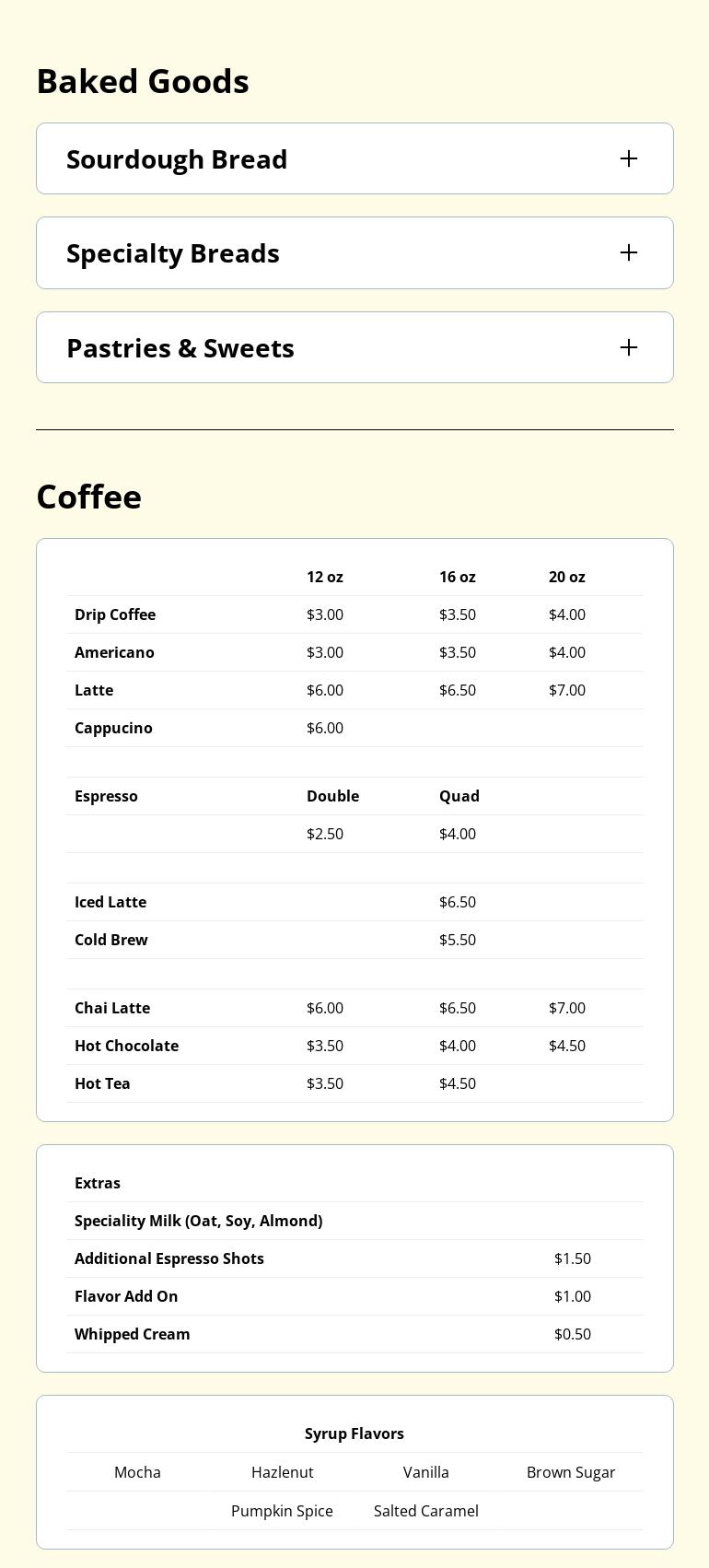Click the Hot Chocolate item
The width and height of the screenshot is (709, 1568).
point(126,1046)
